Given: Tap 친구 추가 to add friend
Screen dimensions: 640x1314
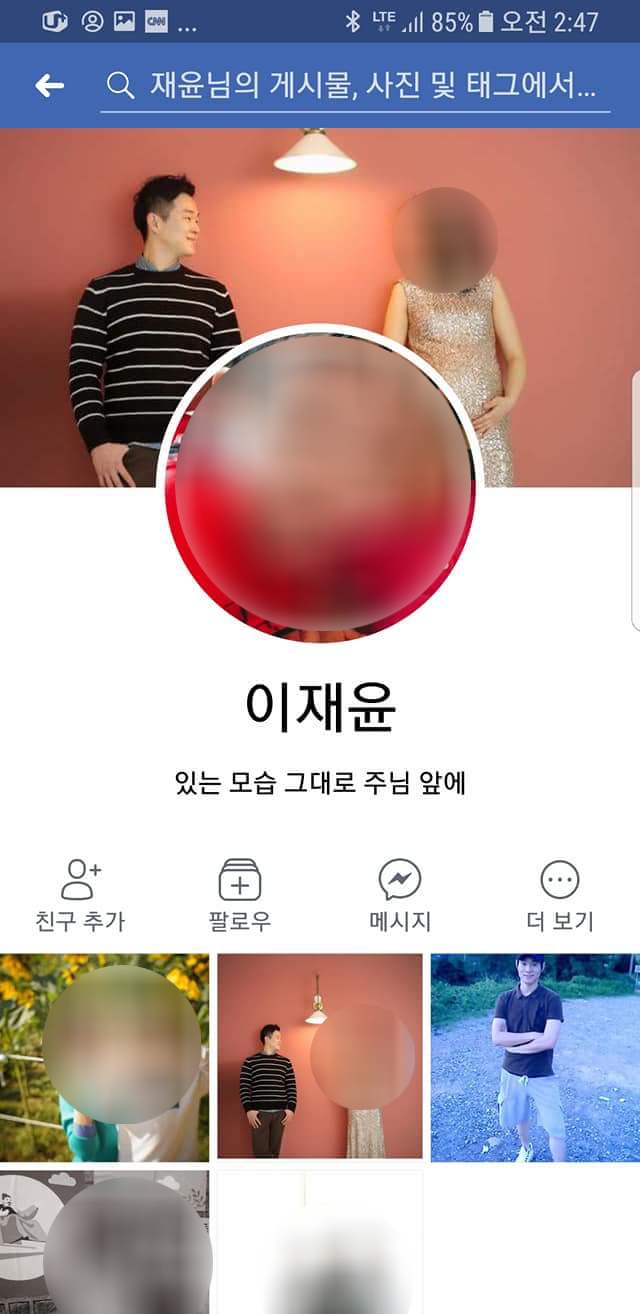Looking at the screenshot, I should 80,894.
